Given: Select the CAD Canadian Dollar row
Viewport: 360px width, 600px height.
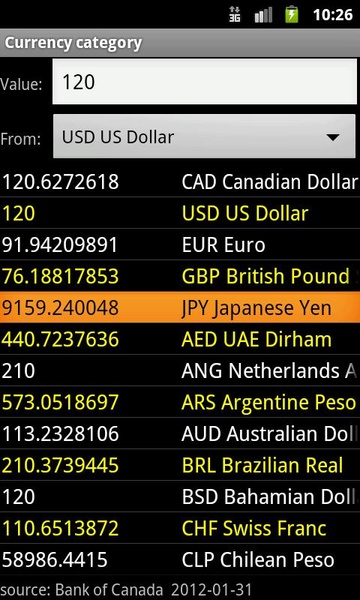Looking at the screenshot, I should tap(180, 181).
